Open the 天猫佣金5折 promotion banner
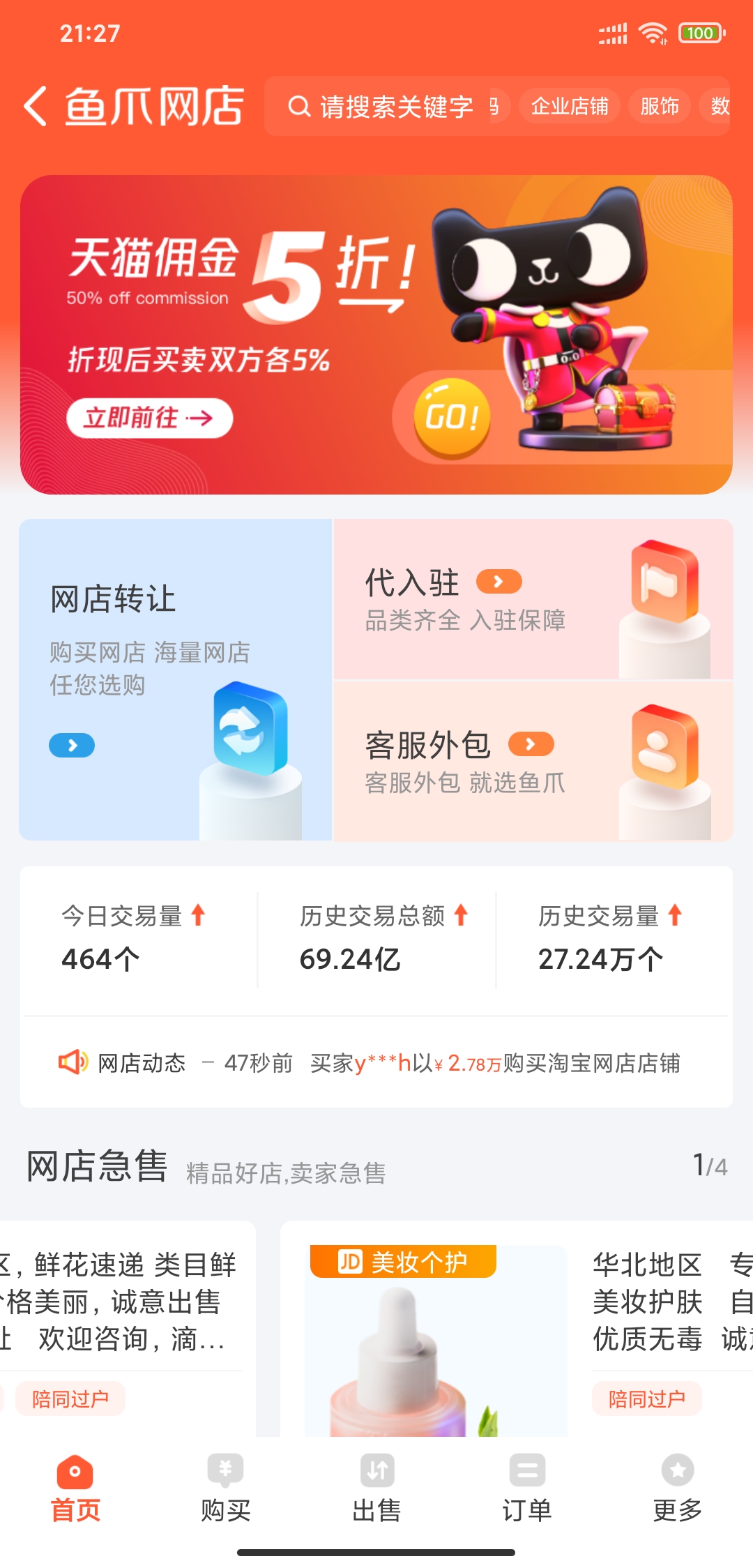The width and height of the screenshot is (753, 1568). (376, 335)
